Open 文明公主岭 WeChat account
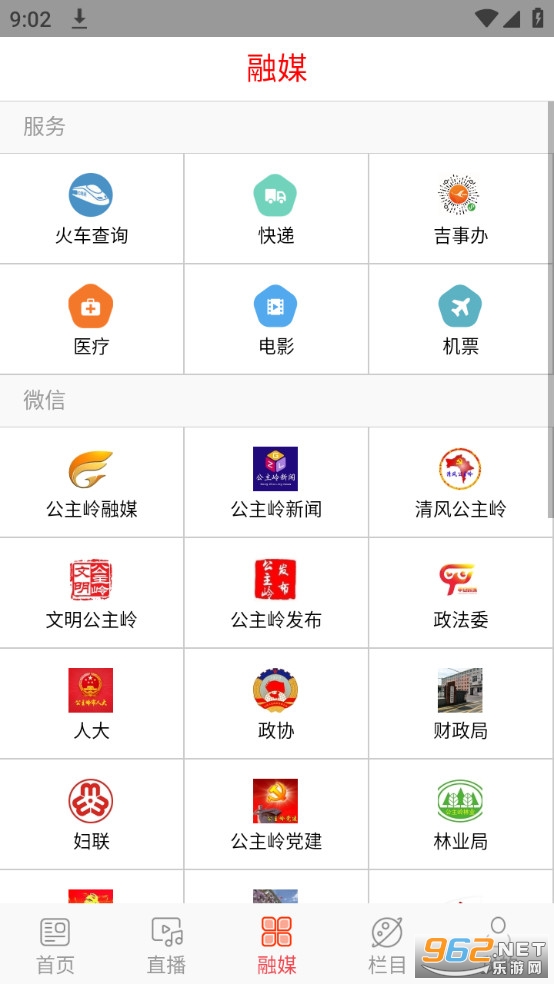This screenshot has height=984, width=554. point(92,593)
